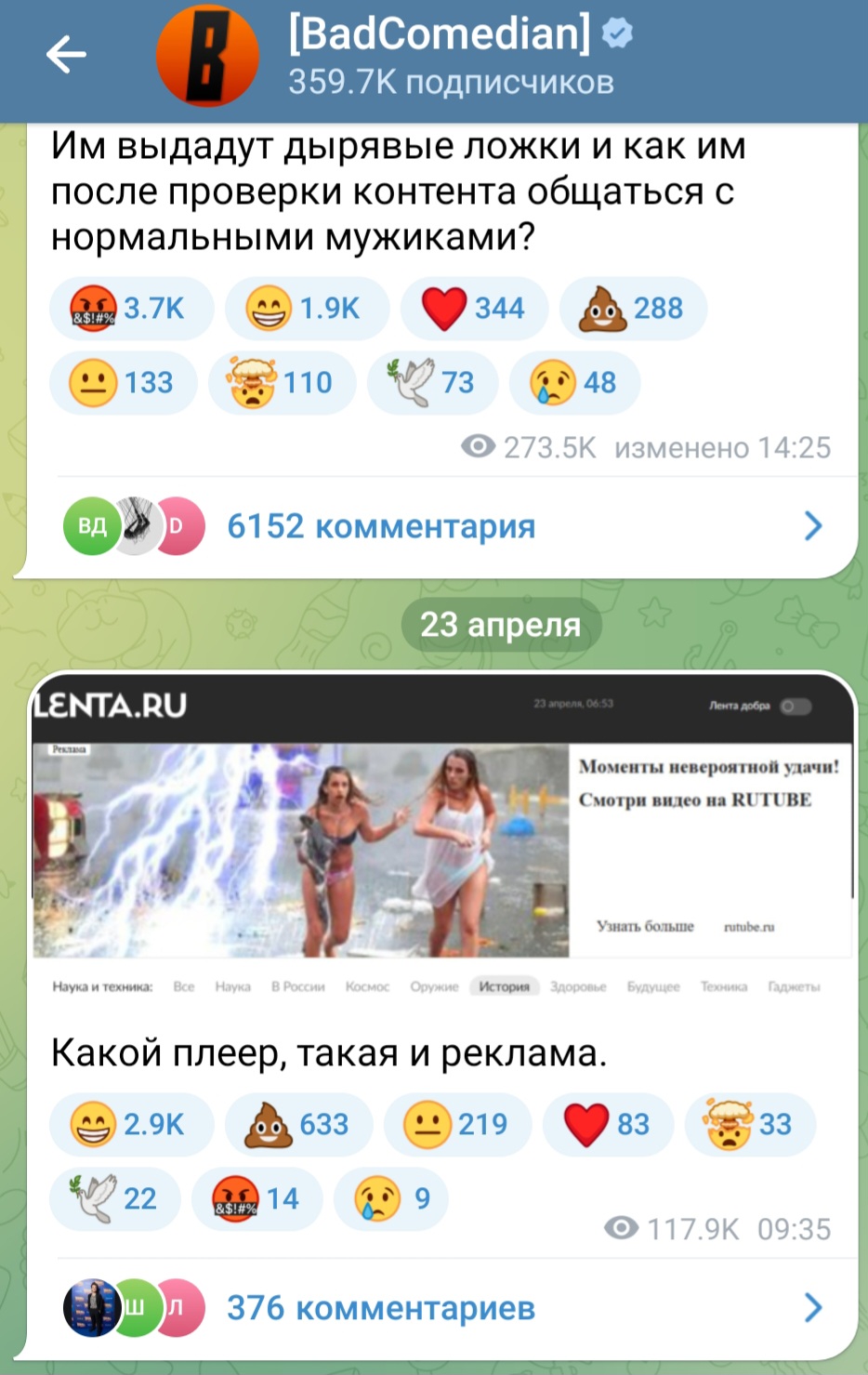The height and width of the screenshot is (1375, 868).
Task: Open the Lenta.ru screenshot image
Action: tap(441, 837)
